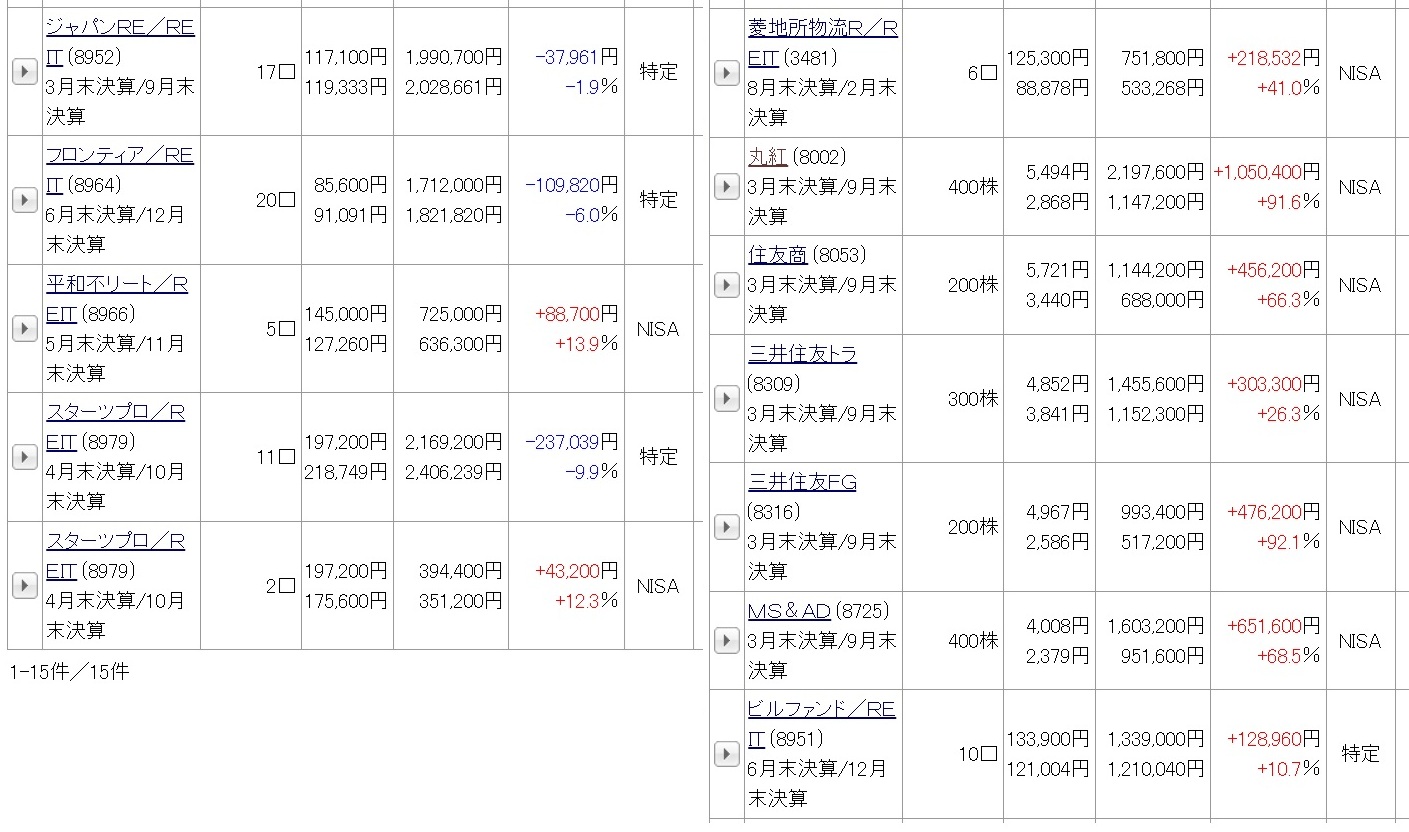Tap the arrow button beside ジャパンRE／REIT
The height and width of the screenshot is (832, 1409).
24,72
